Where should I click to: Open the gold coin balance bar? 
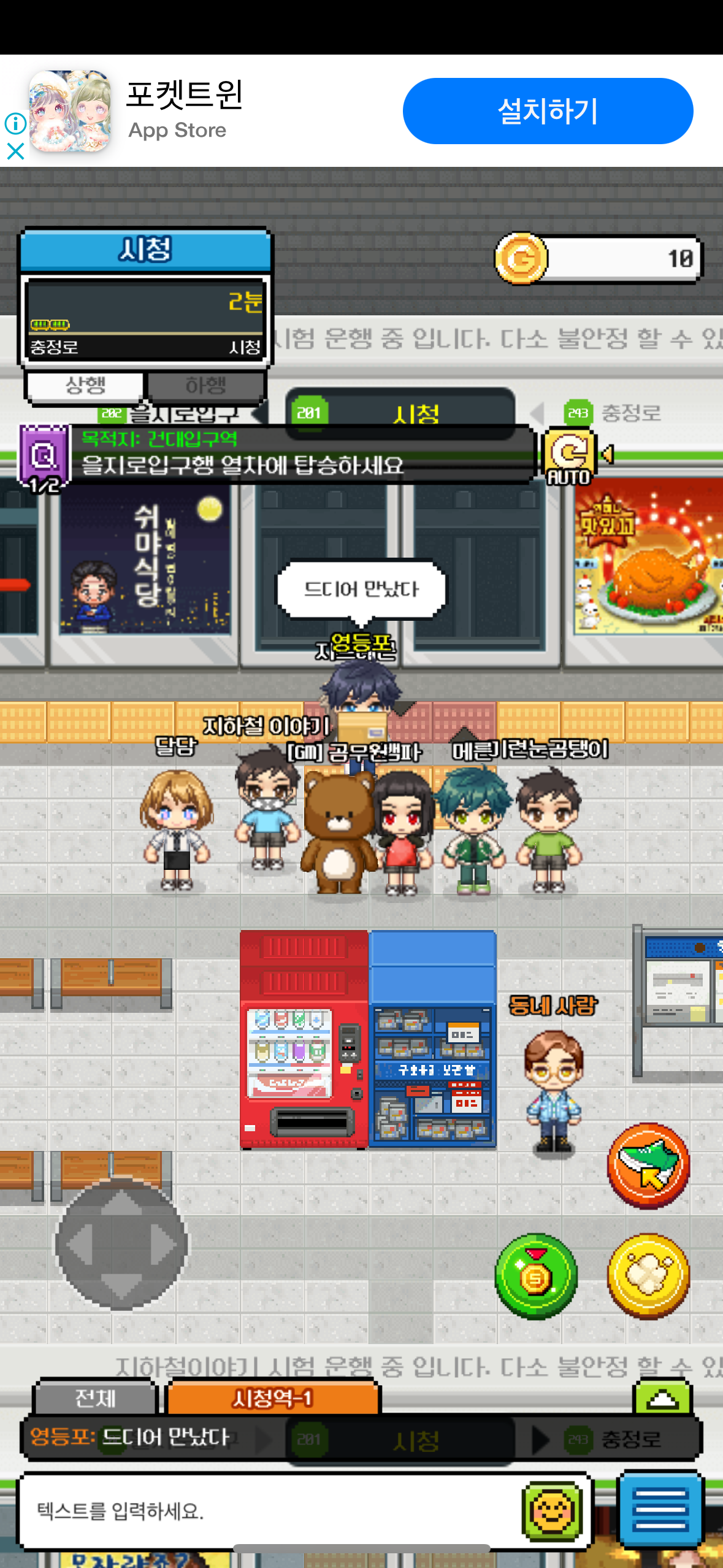[598, 258]
